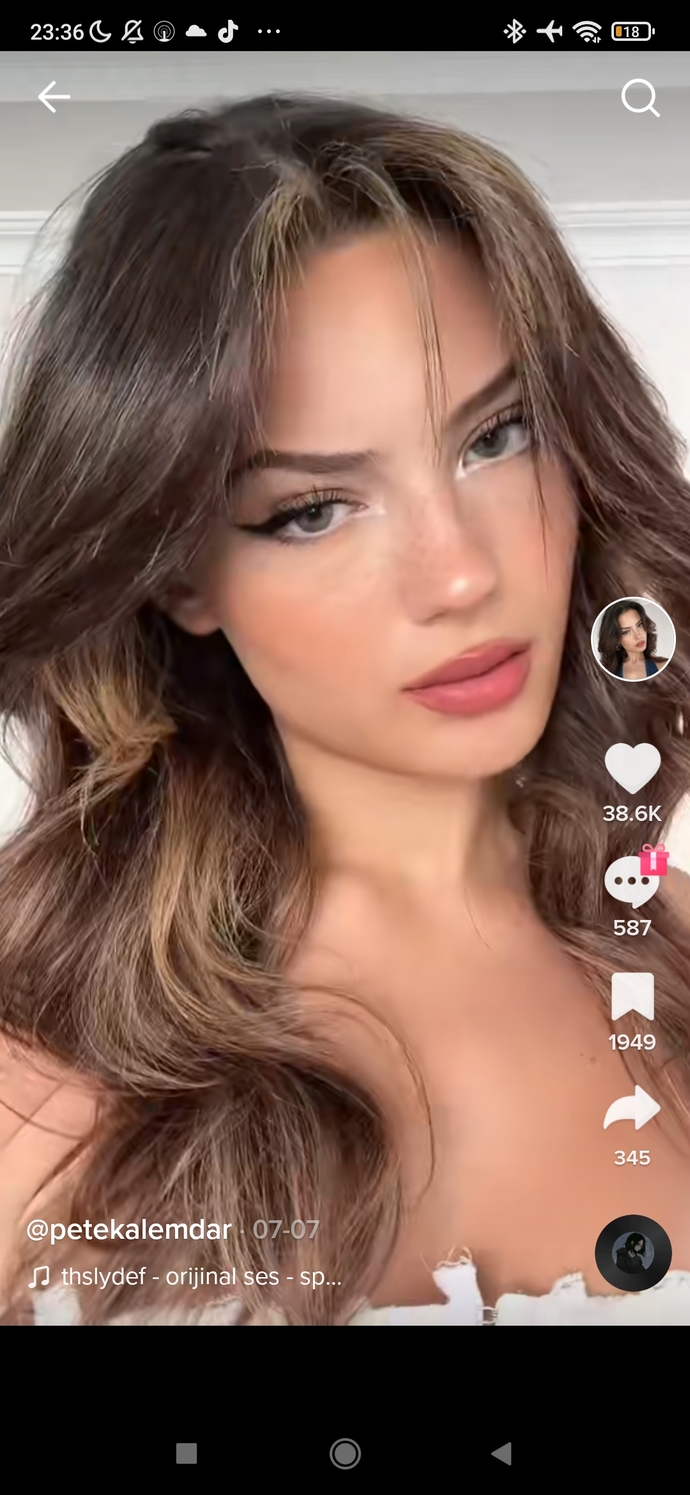Image resolution: width=690 pixels, height=1495 pixels.
Task: Open the search magnifier icon
Action: coord(639,98)
